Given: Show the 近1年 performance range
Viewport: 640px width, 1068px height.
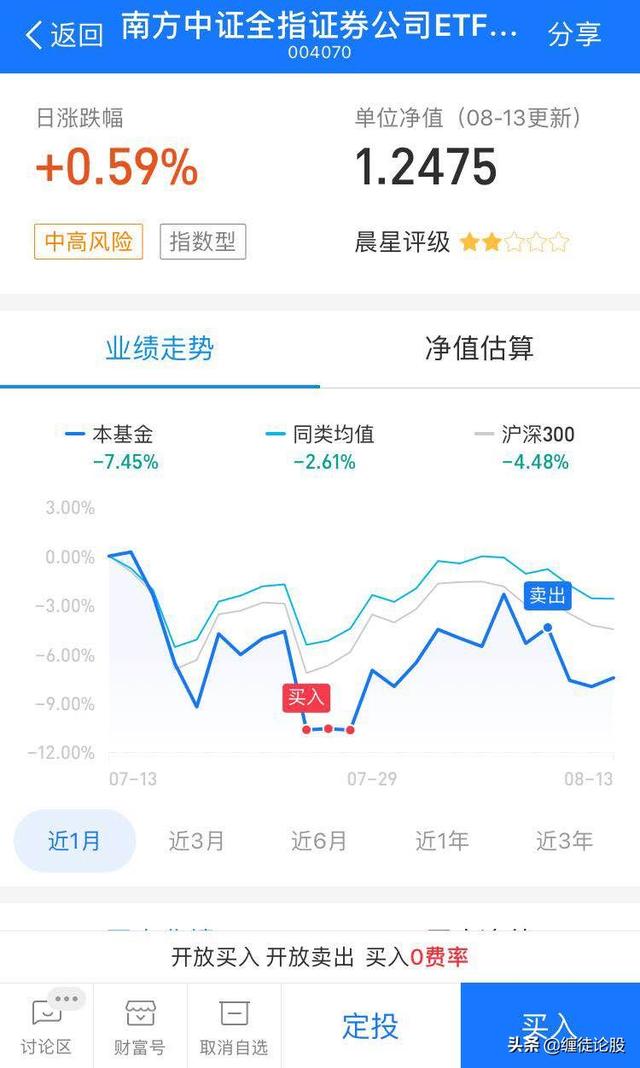Looking at the screenshot, I should pos(441,841).
